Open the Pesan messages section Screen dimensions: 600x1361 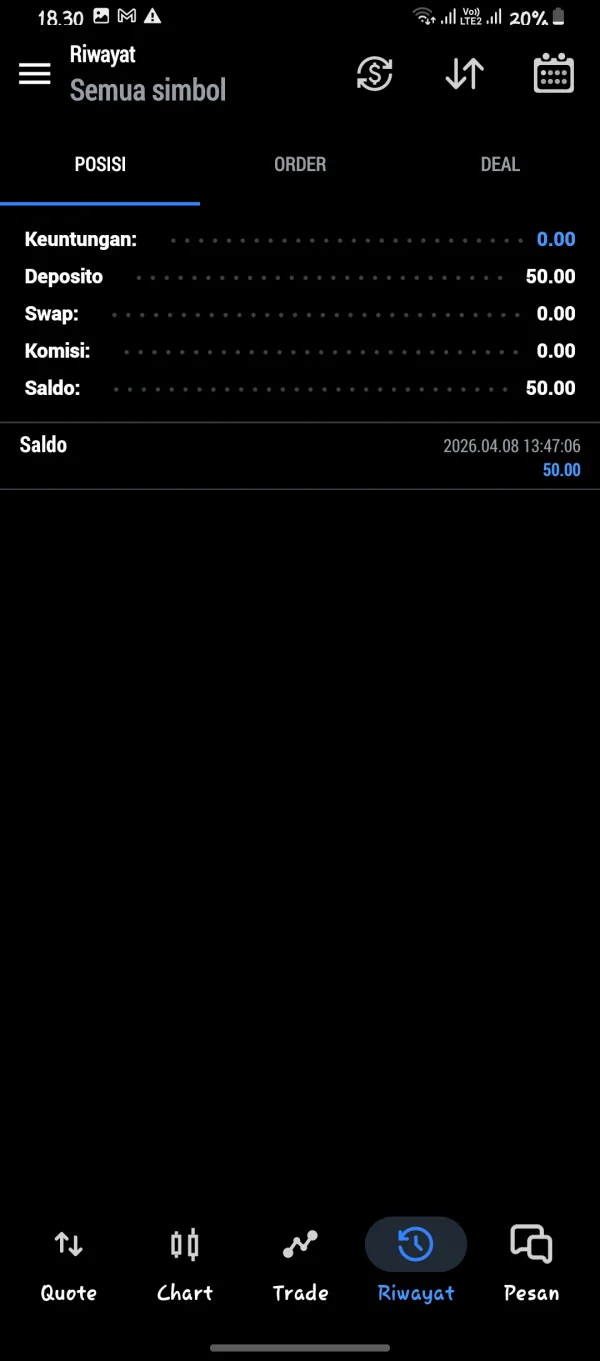531,1265
